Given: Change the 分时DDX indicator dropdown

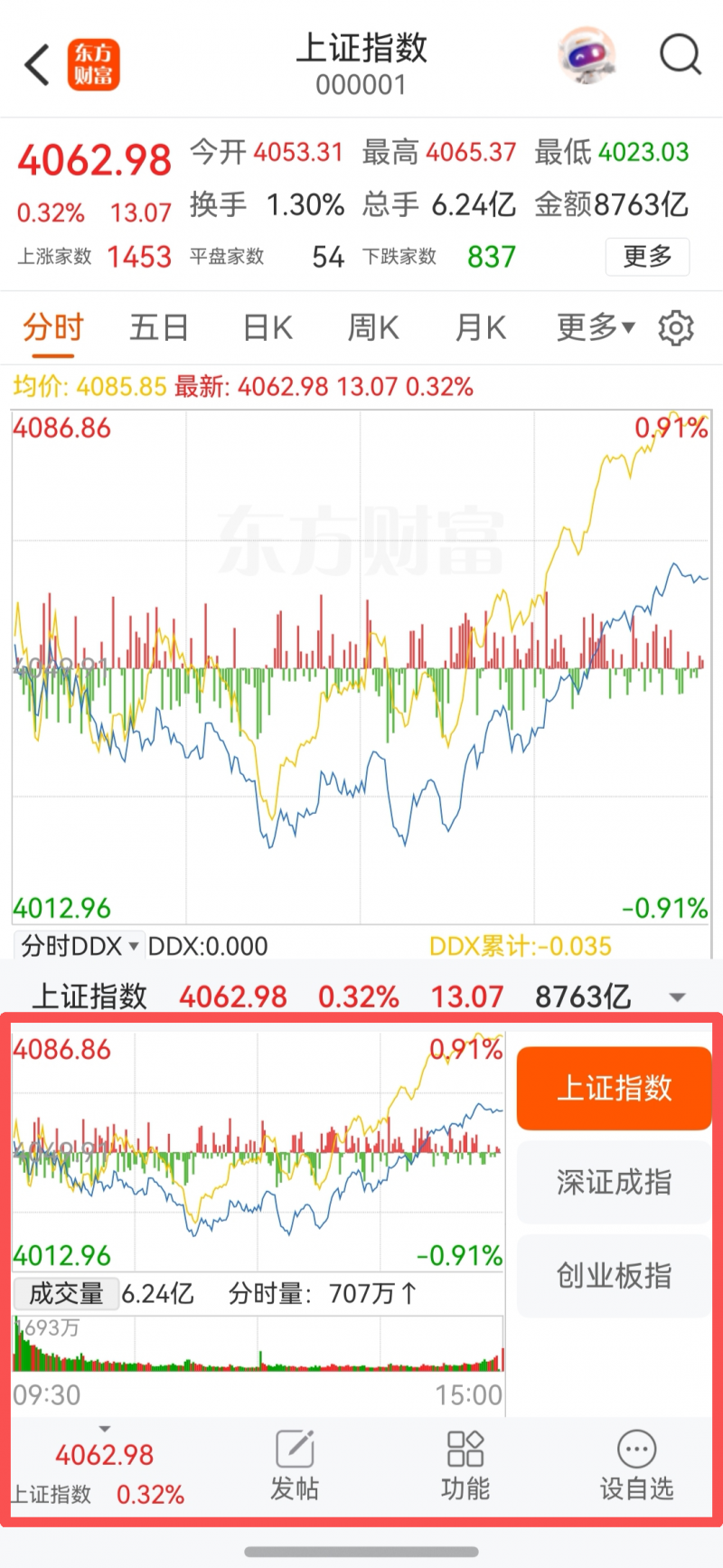Looking at the screenshot, I should click(80, 946).
